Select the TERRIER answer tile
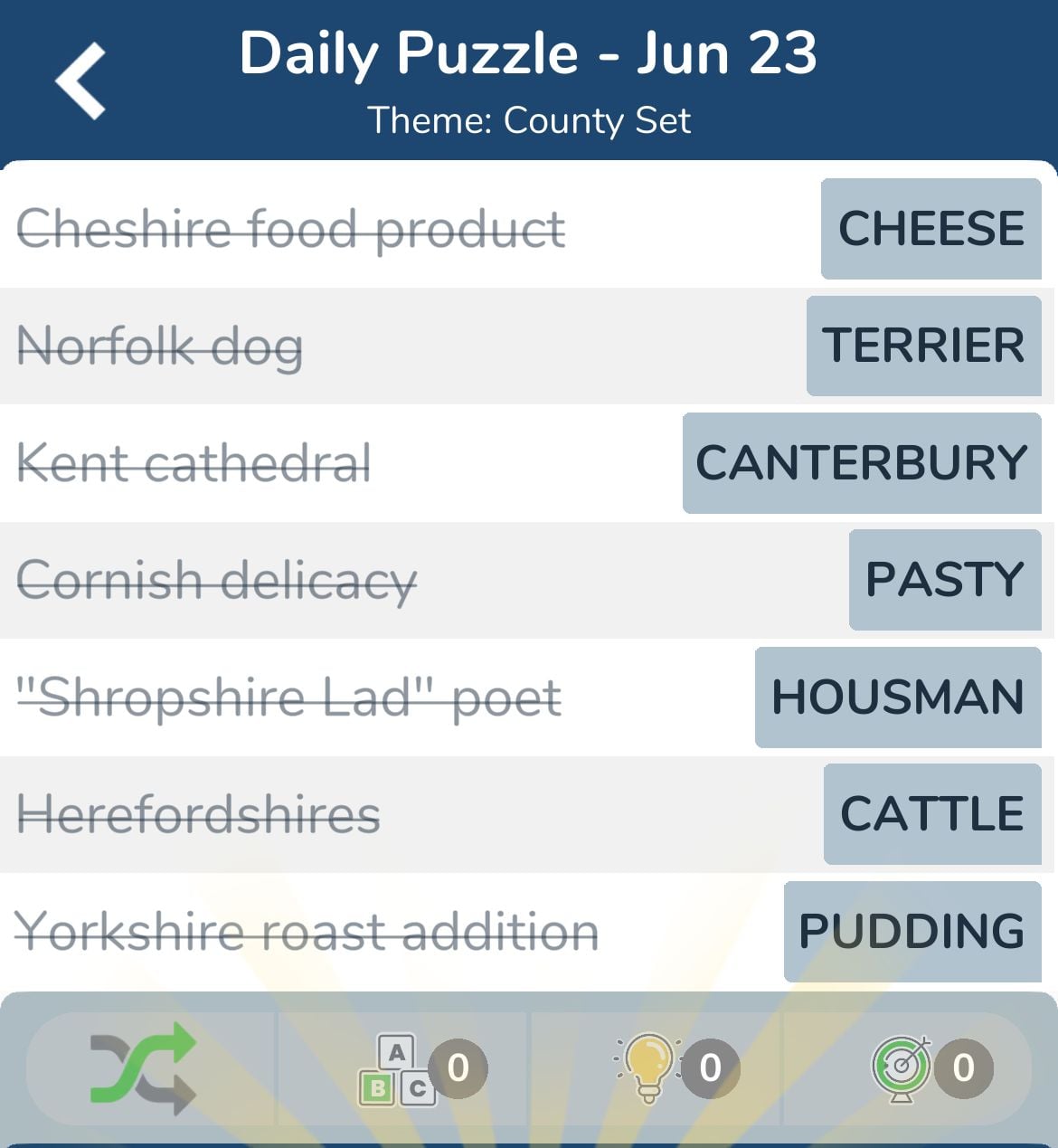1058x1148 pixels. (923, 346)
